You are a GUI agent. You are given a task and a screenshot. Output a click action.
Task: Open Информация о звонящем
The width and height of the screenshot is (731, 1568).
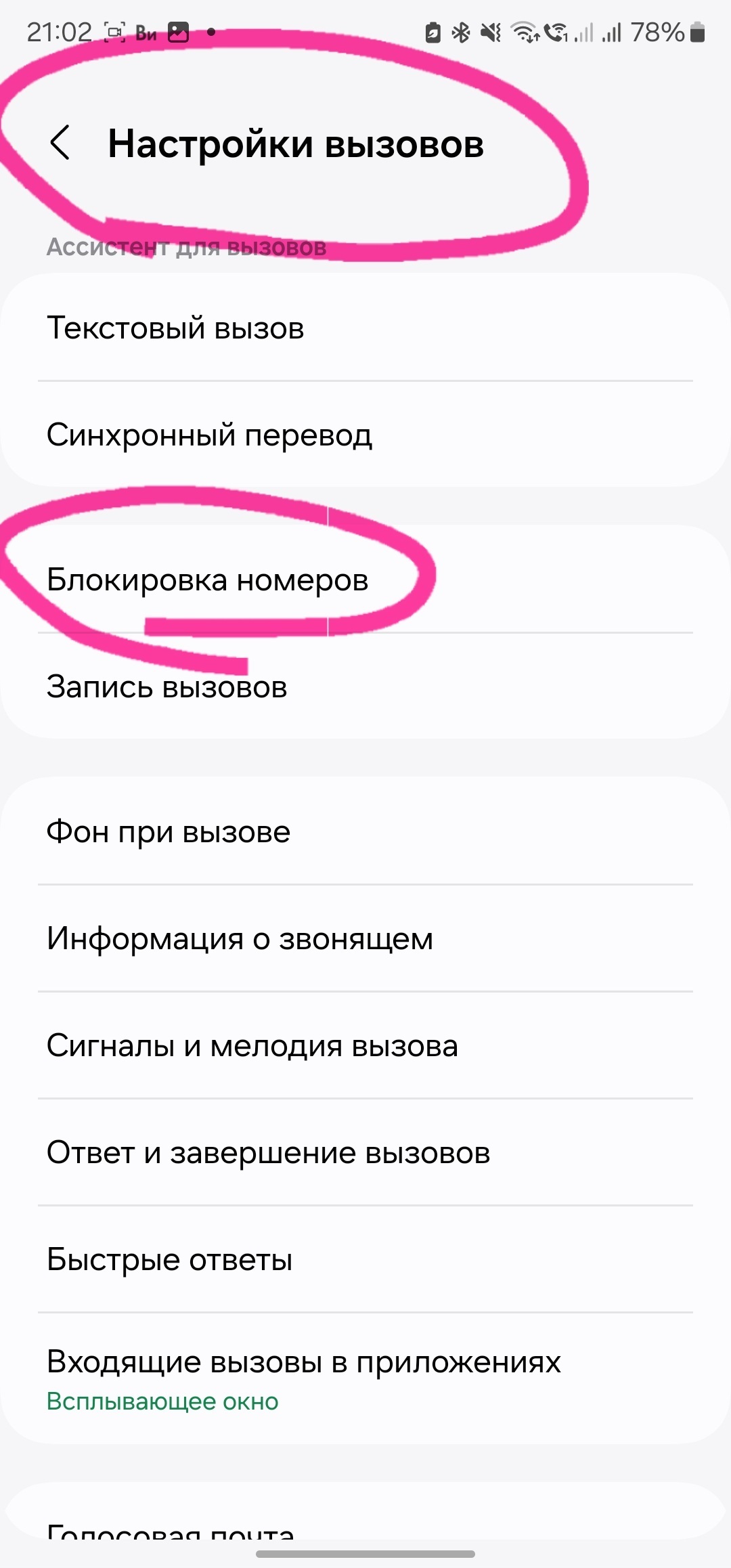point(365,938)
